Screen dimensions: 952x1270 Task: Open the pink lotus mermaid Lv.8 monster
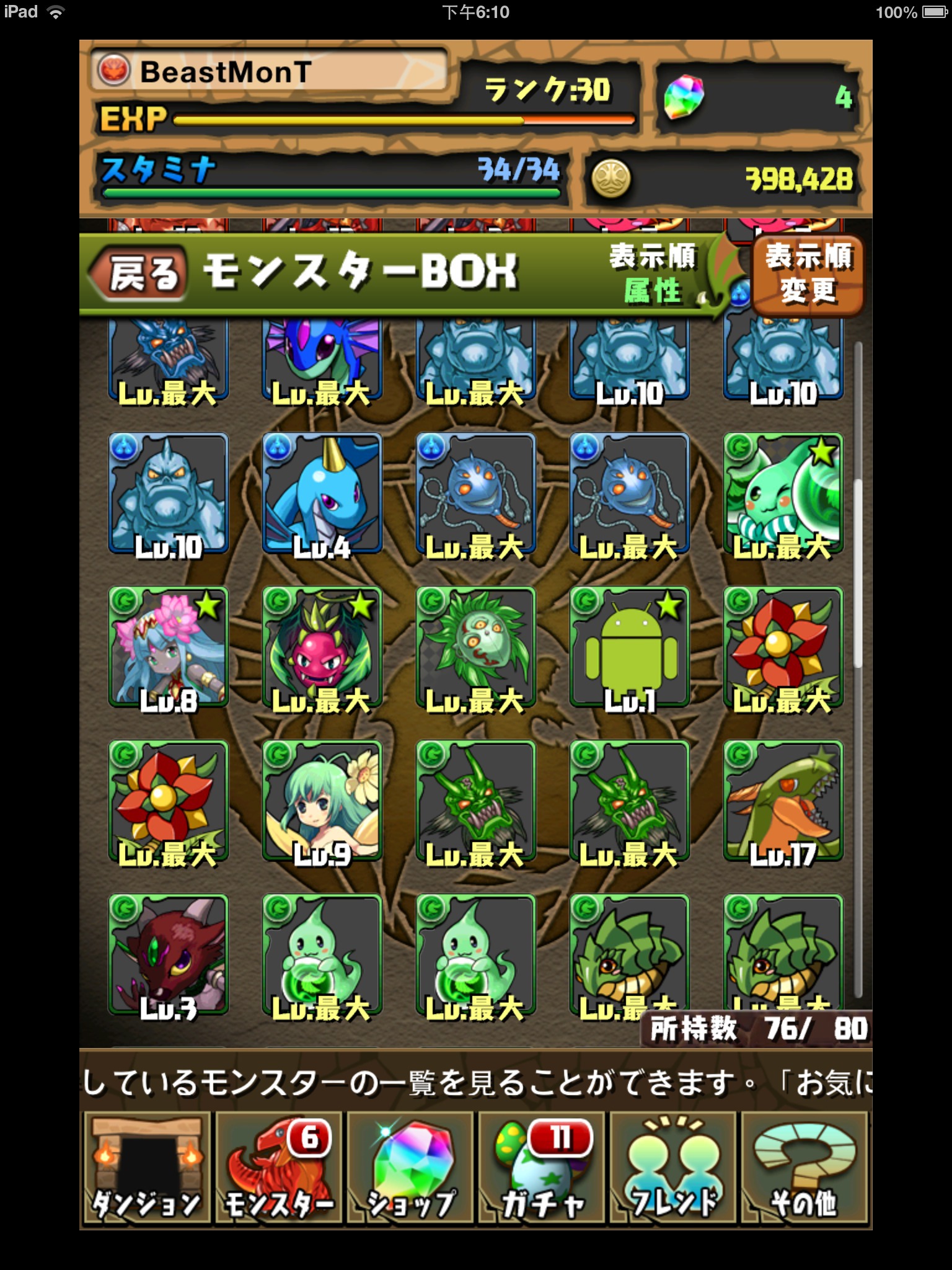(168, 647)
